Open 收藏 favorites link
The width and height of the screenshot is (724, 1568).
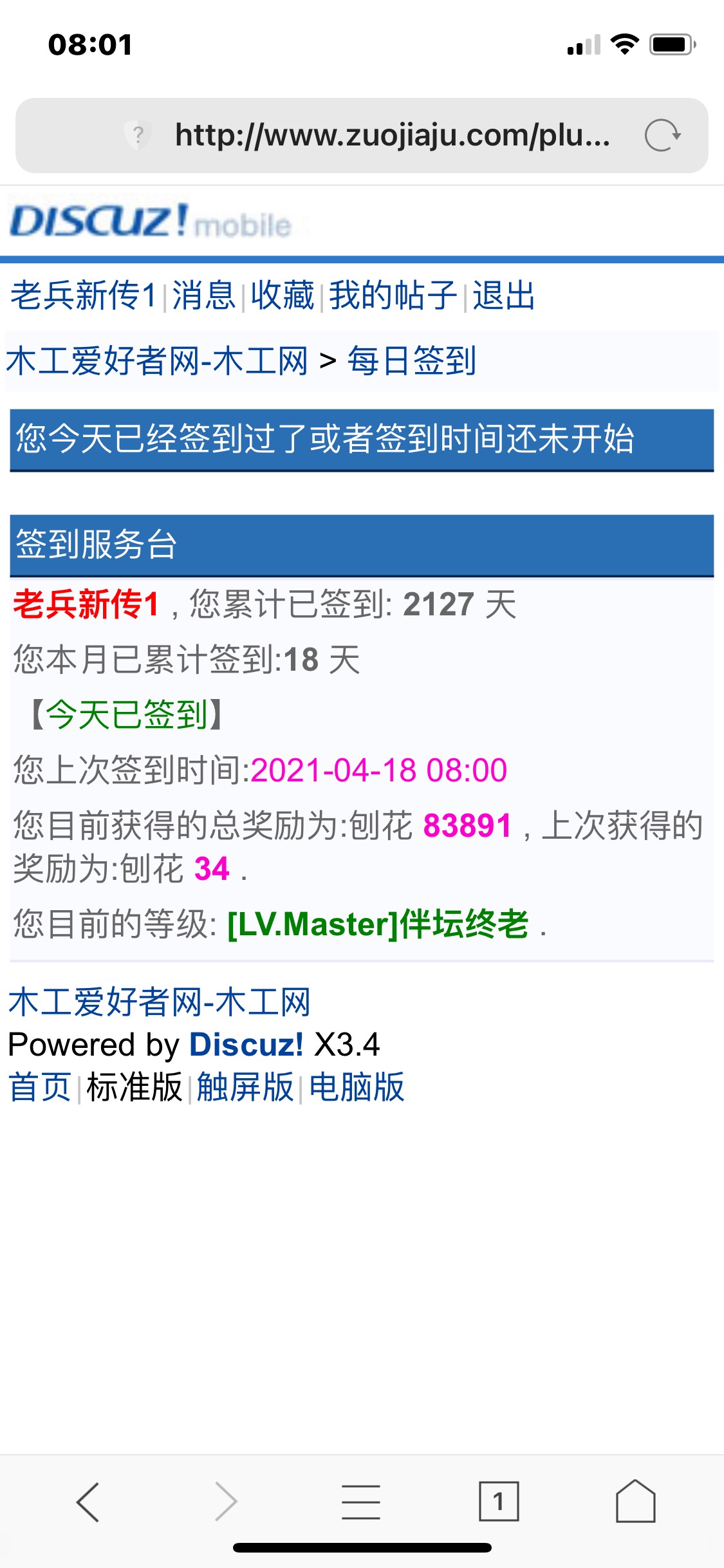tap(283, 296)
